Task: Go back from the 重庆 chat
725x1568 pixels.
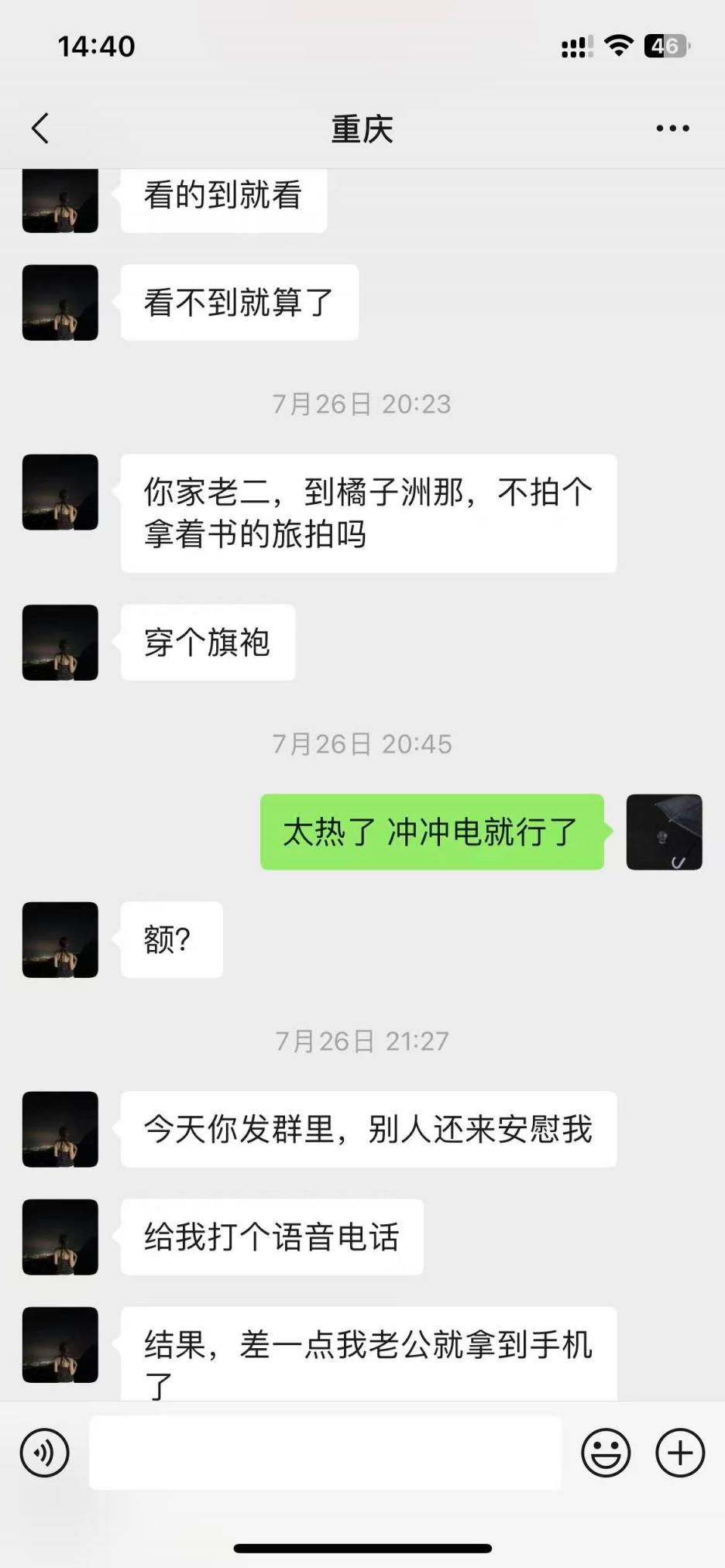Action: coord(40,129)
